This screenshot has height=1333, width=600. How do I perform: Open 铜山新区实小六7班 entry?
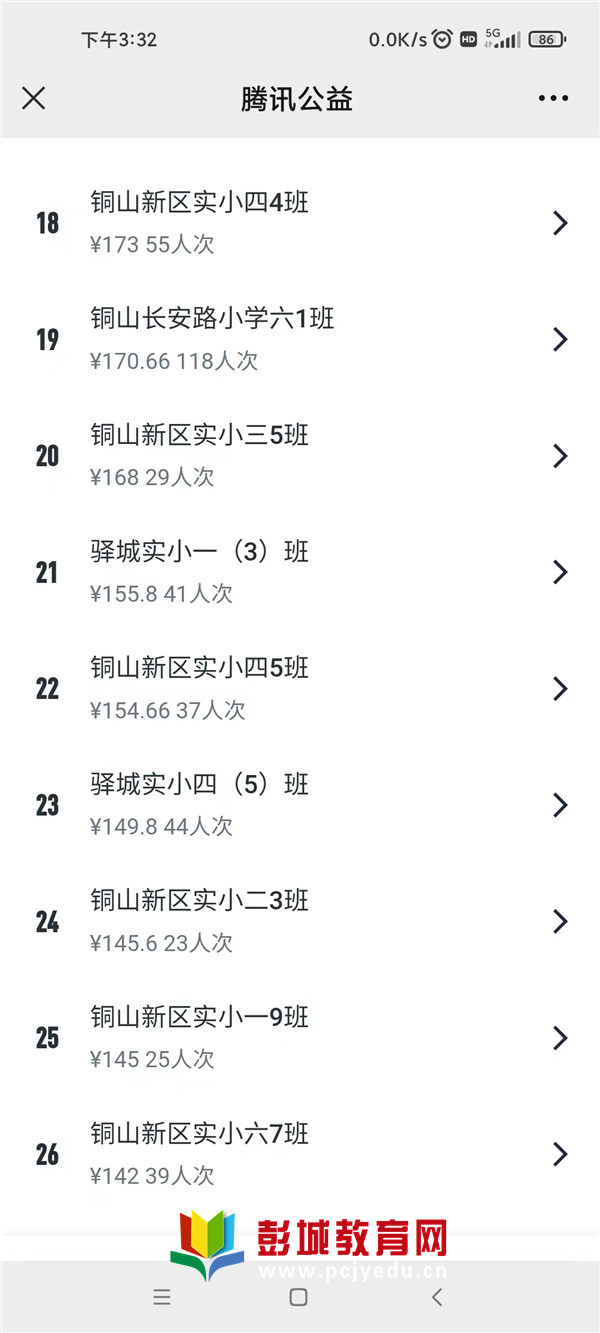point(300,1153)
